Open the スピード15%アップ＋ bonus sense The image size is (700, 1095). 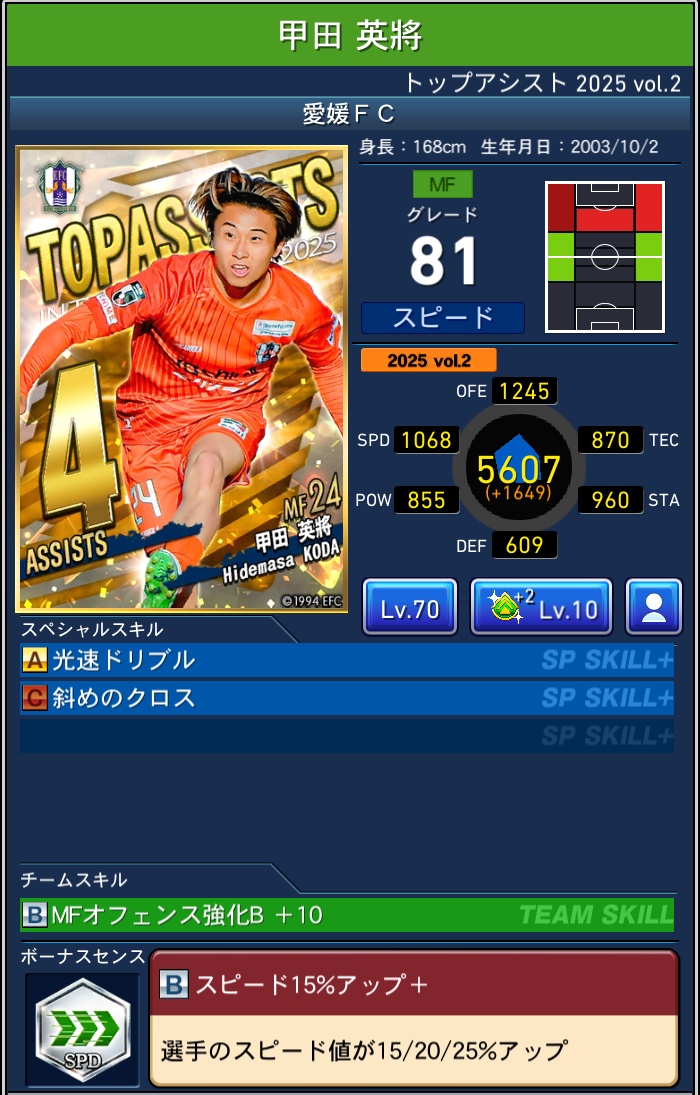point(413,1017)
